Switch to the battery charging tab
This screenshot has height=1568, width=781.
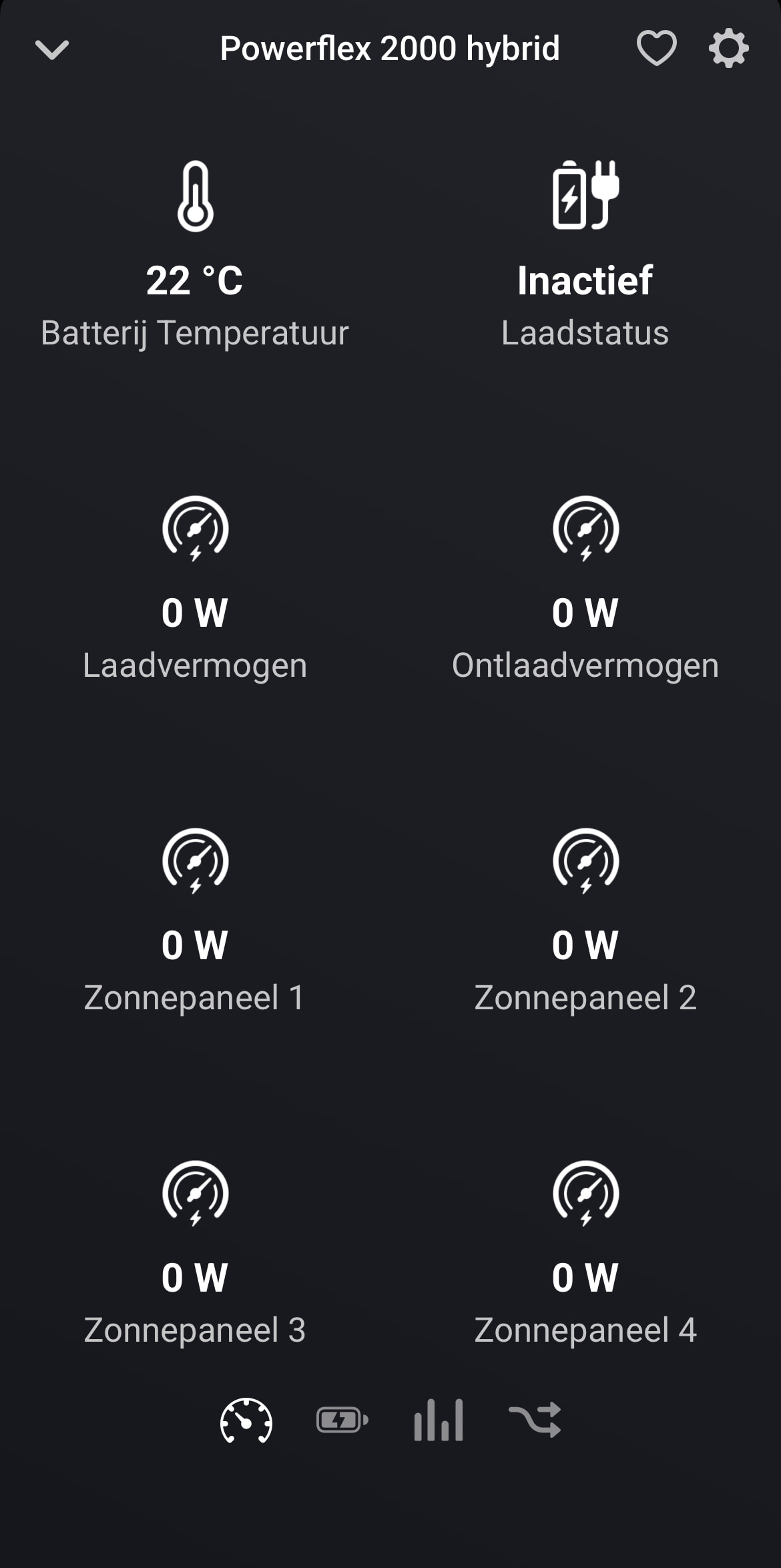coord(342,1420)
